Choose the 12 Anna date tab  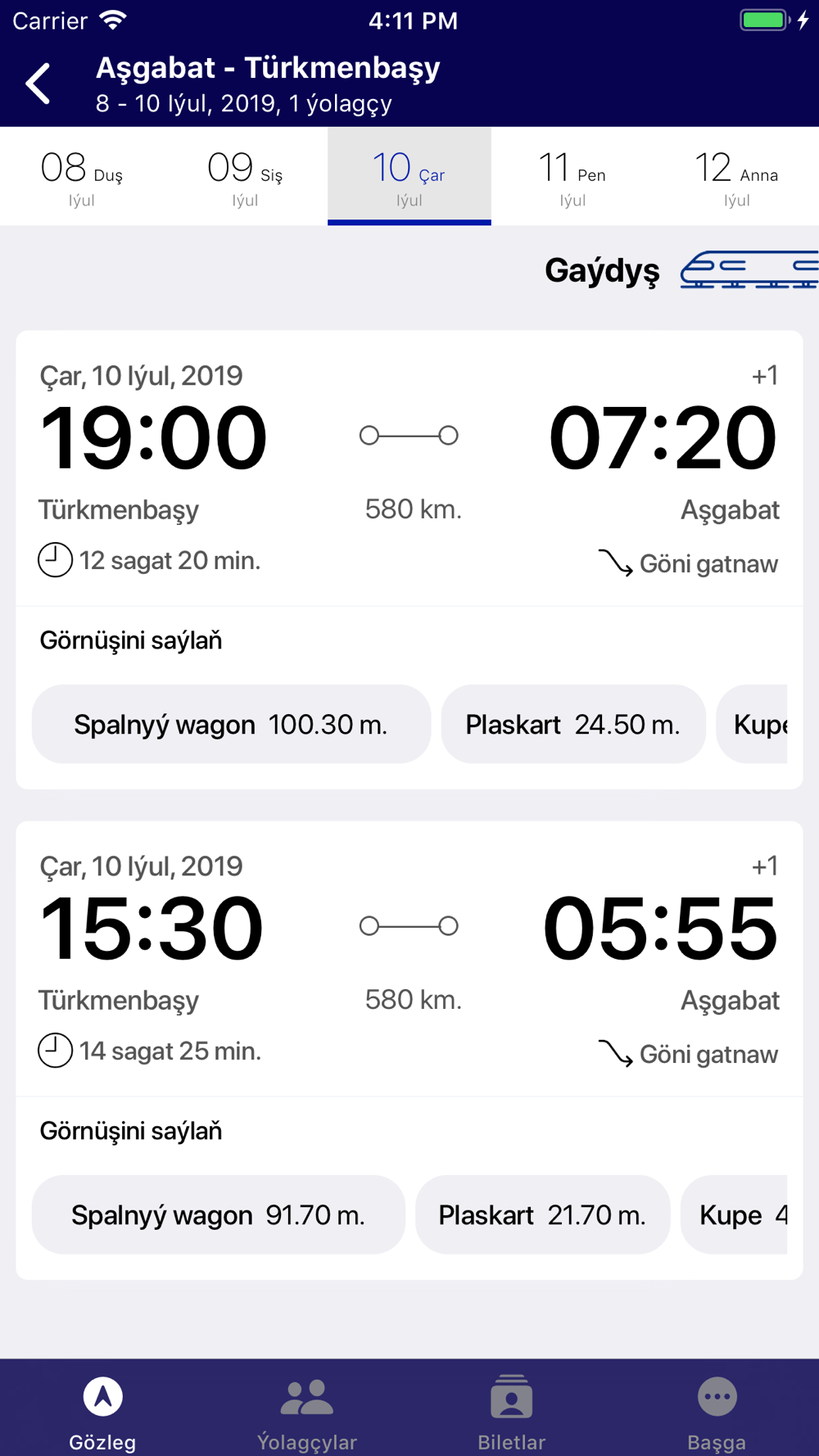point(737,176)
